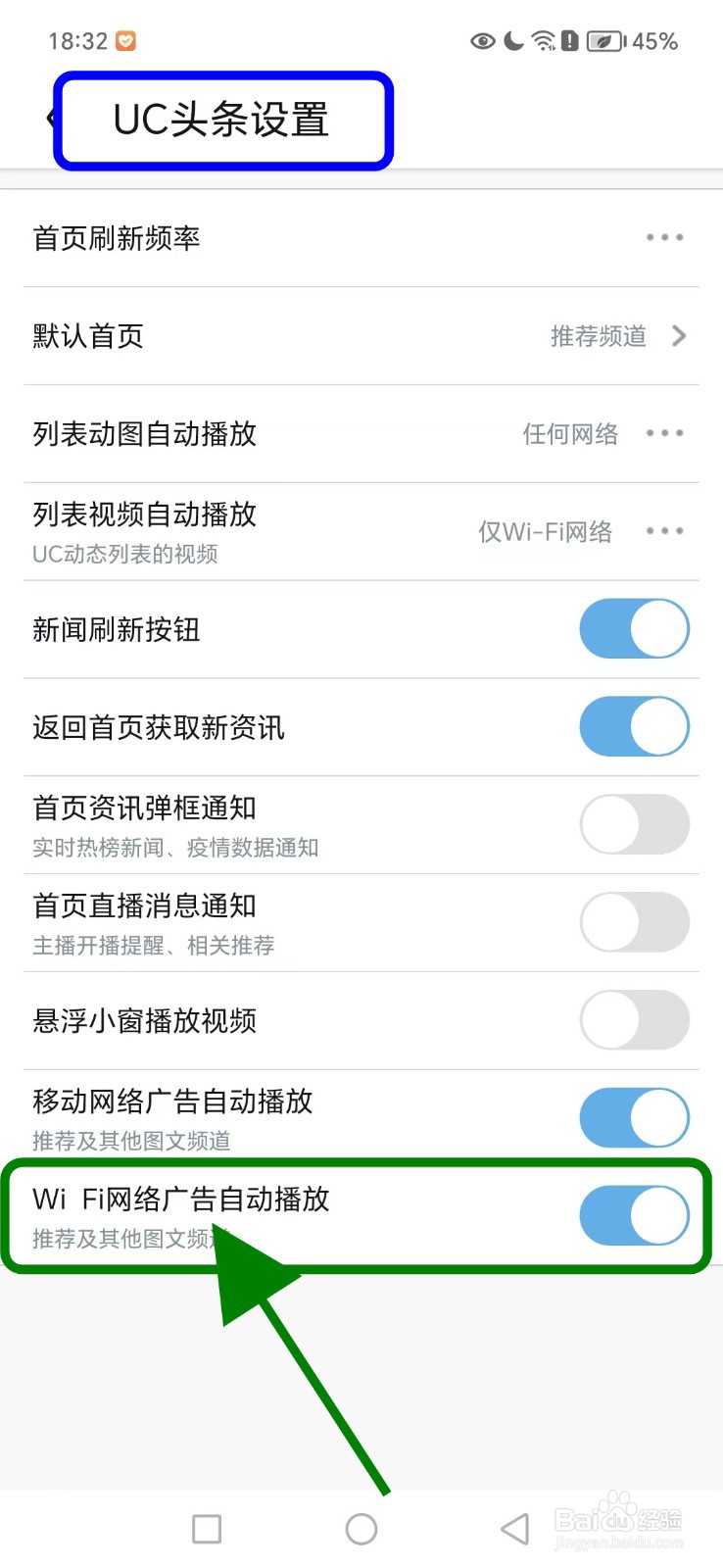This screenshot has width=723, height=1568.
Task: Tap the heart sticker next to the clock
Action: [124, 40]
